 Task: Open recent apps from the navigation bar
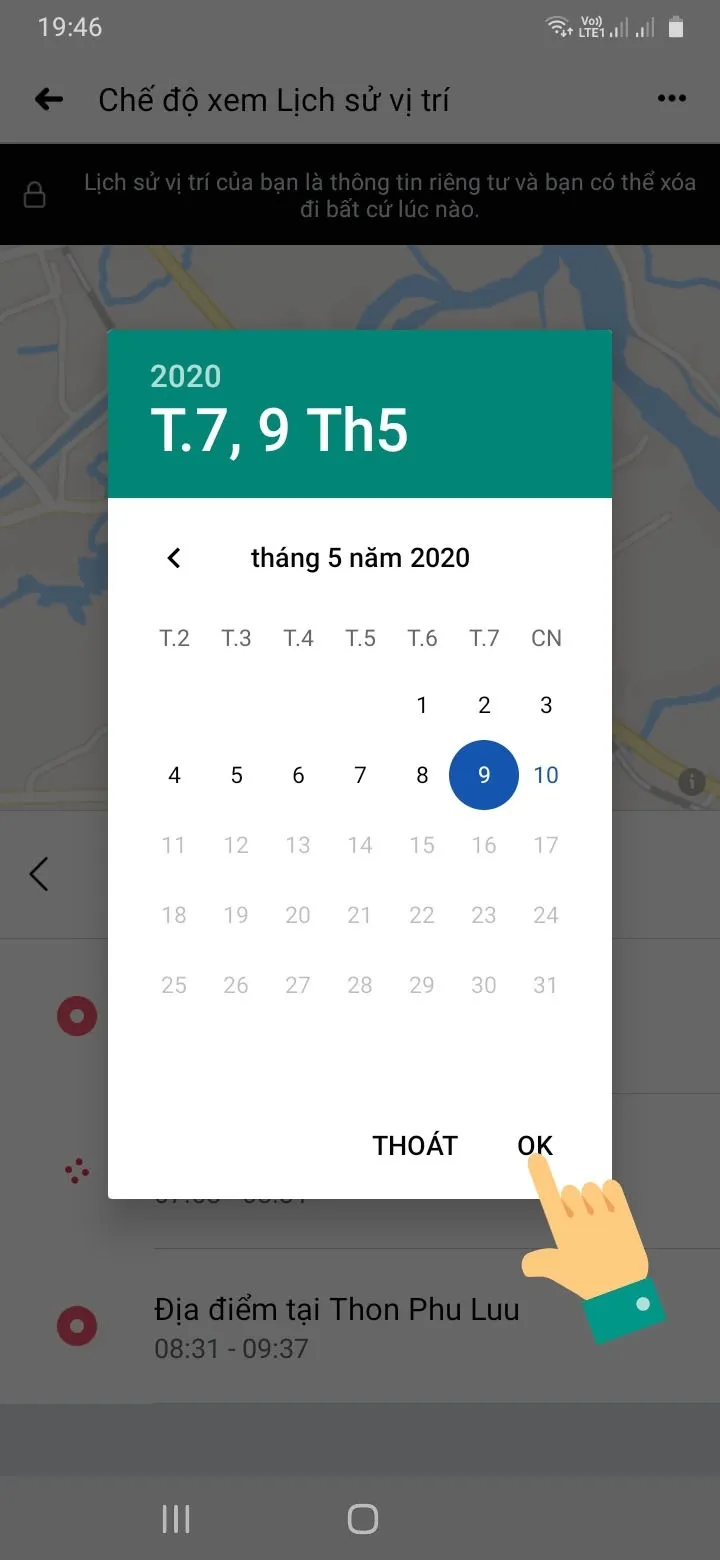click(175, 1517)
